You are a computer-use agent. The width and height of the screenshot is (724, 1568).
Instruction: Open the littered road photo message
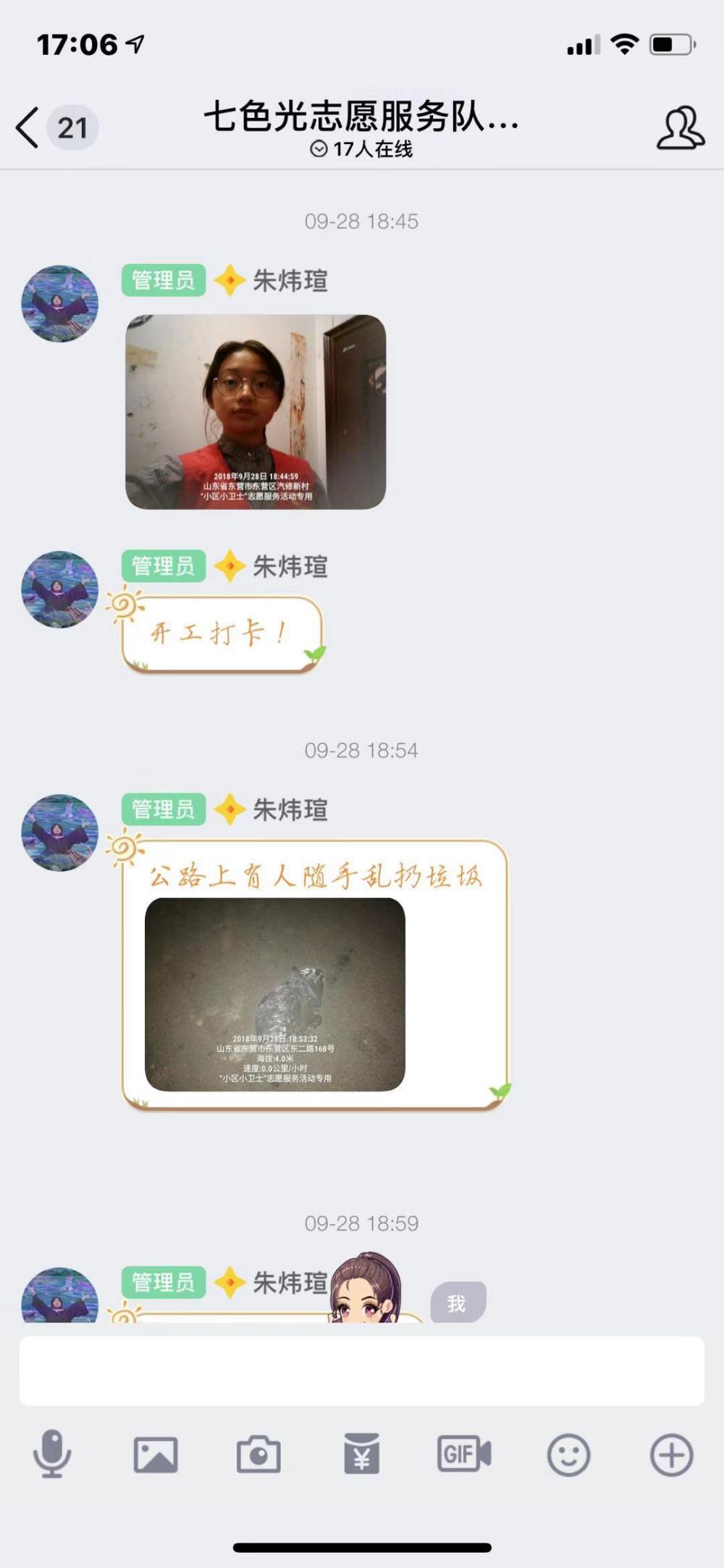click(x=275, y=994)
